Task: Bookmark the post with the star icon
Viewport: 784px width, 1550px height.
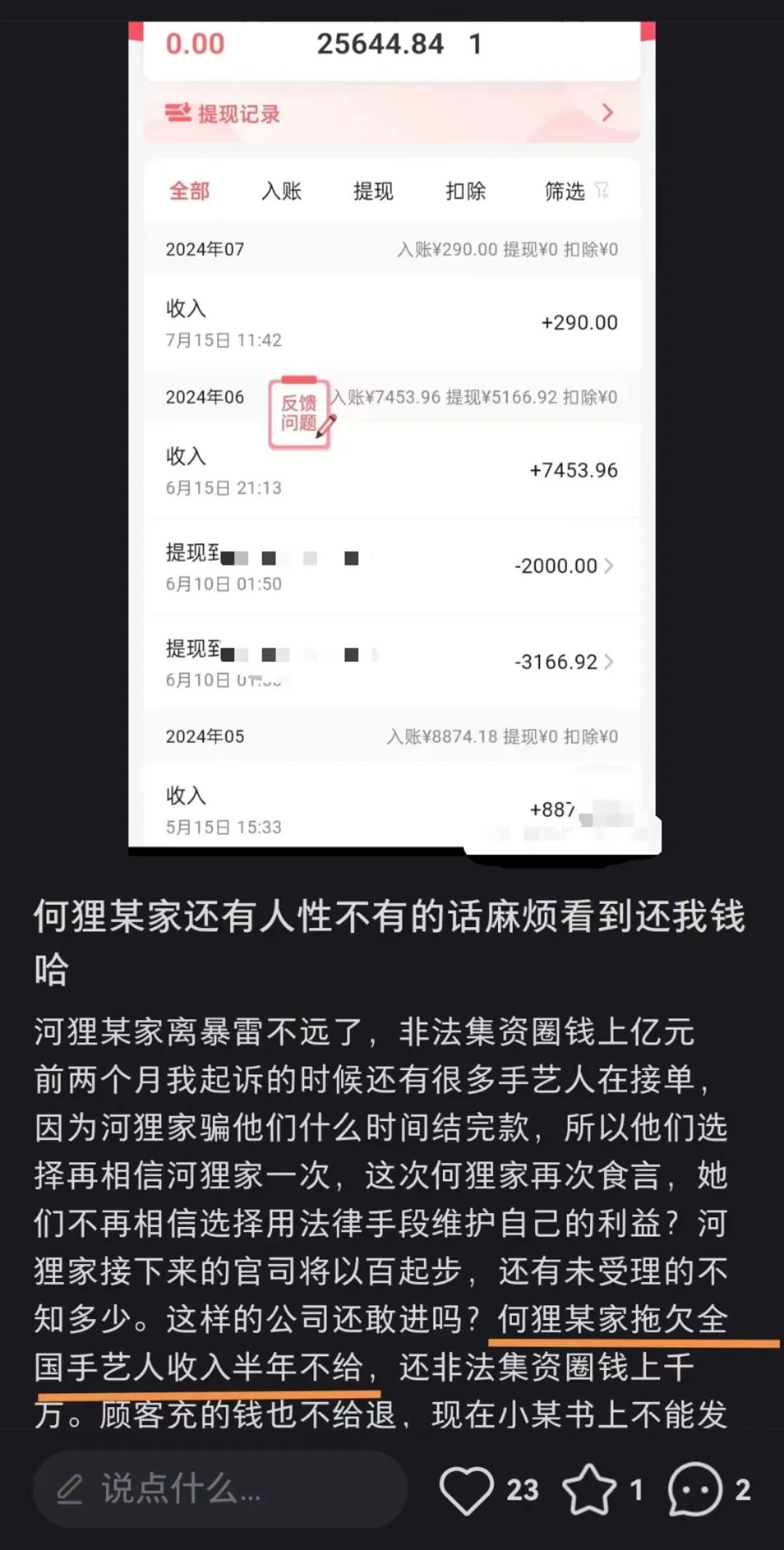Action: [589, 1490]
